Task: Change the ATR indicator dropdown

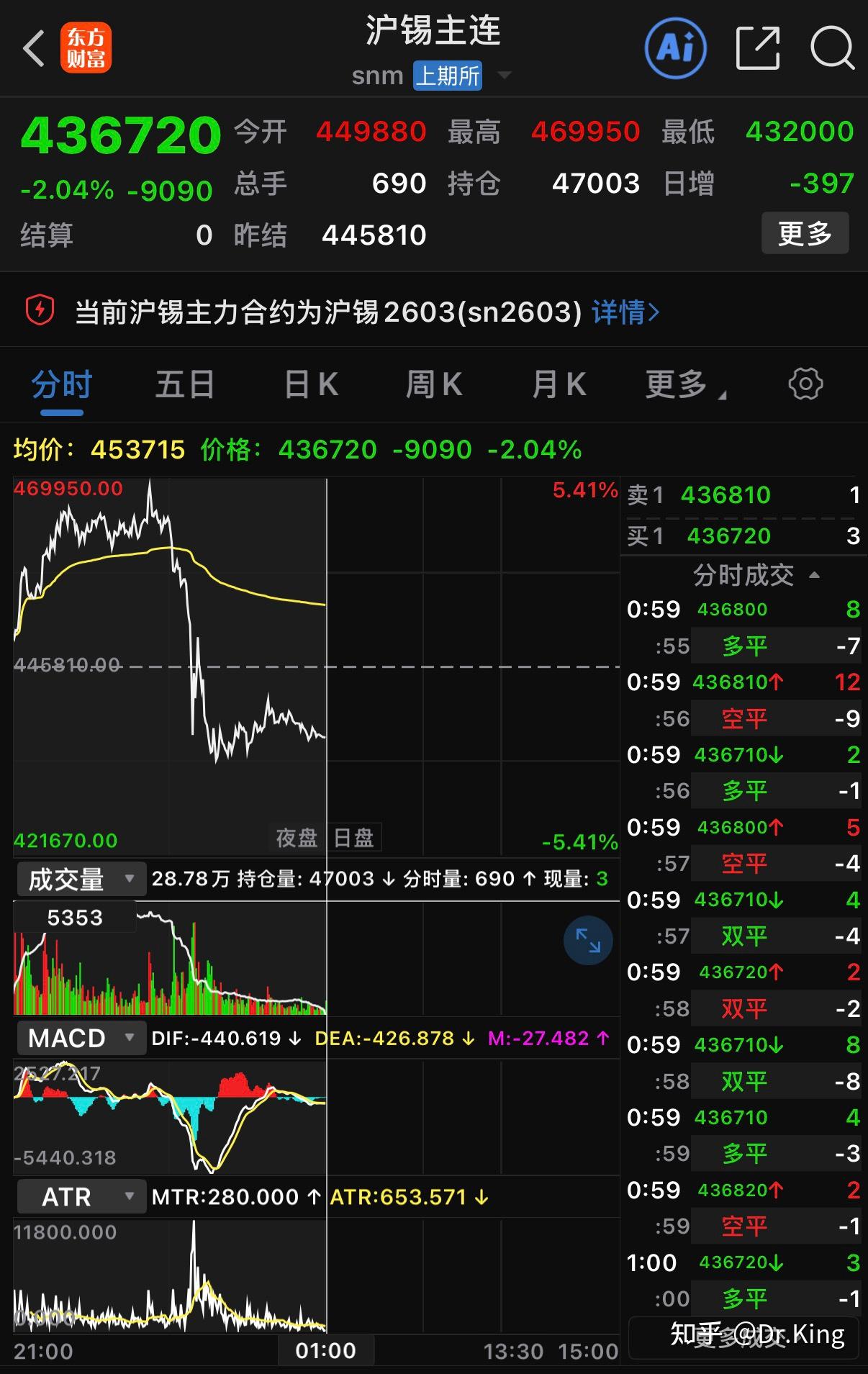Action: (81, 1196)
